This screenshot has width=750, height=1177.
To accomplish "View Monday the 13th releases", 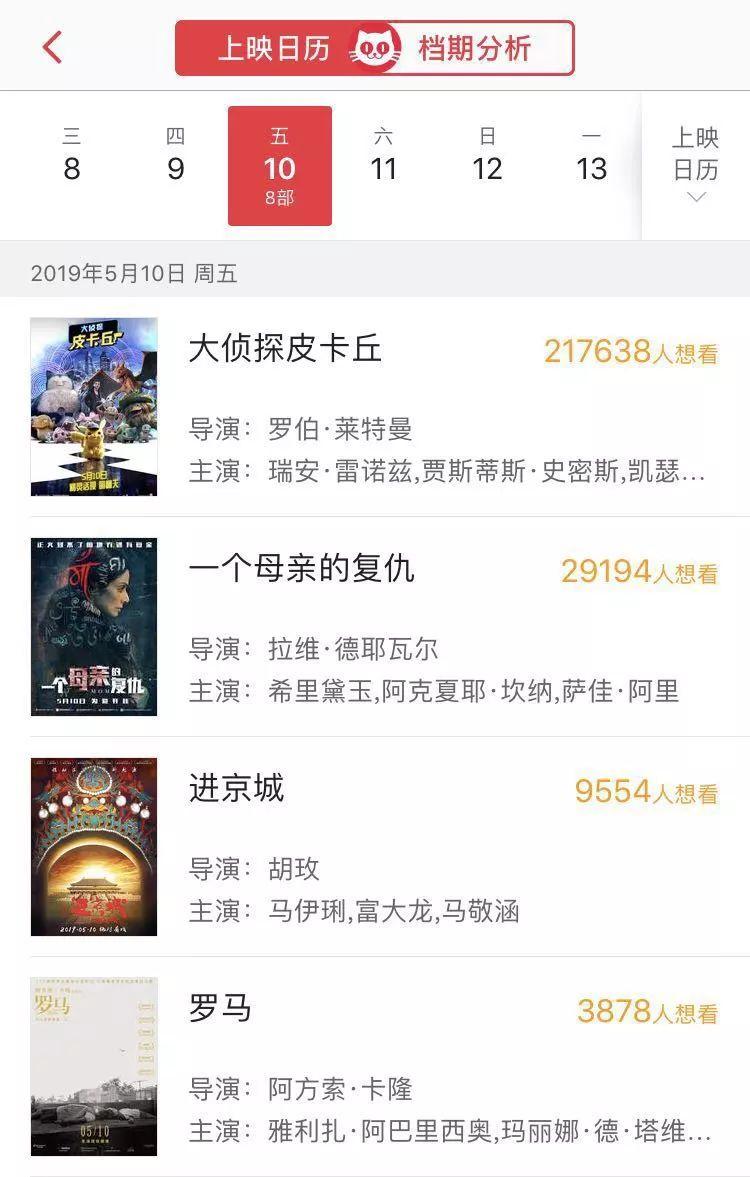I will coord(591,157).
